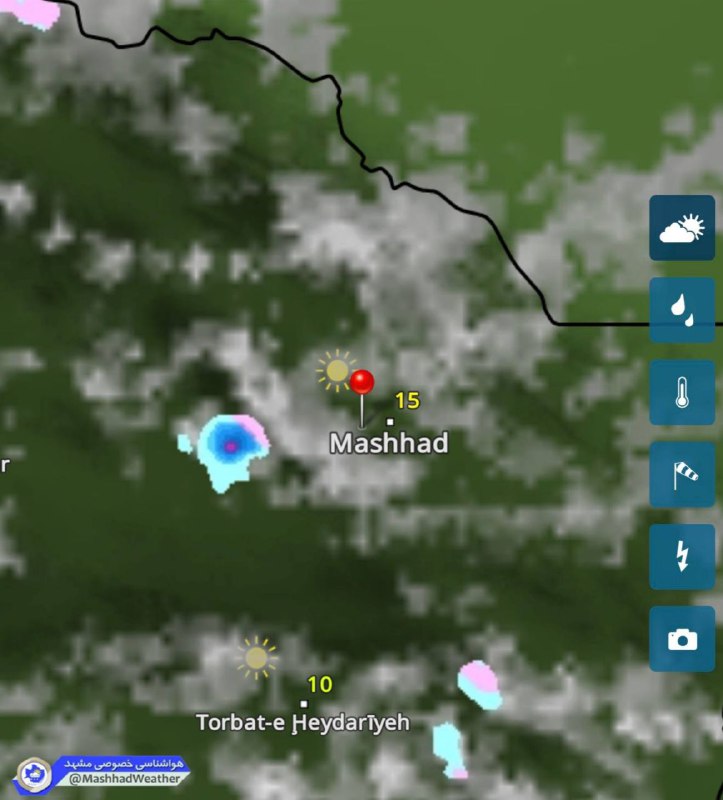
Task: Tap the camera button
Action: coord(682,638)
